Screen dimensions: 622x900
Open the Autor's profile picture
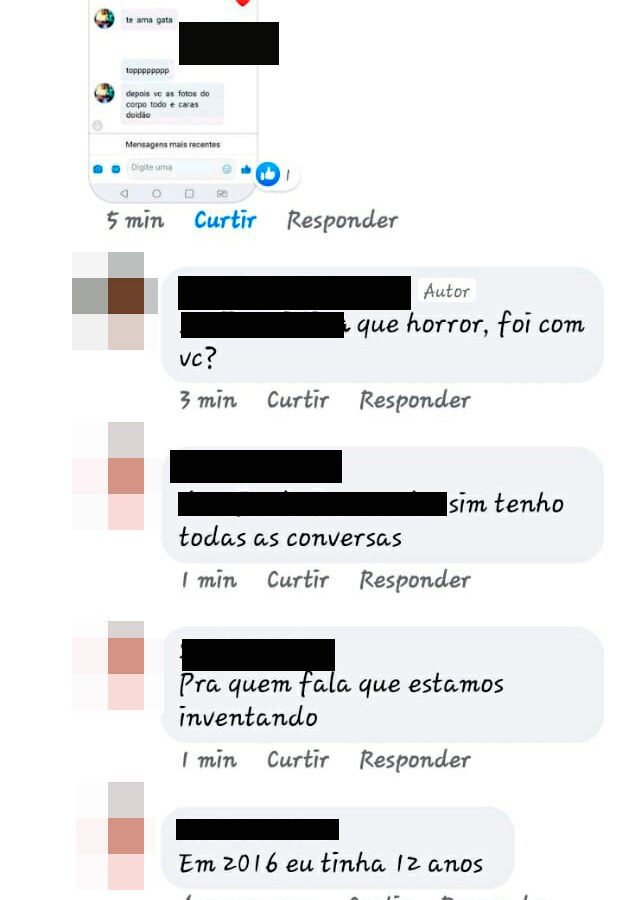[x=109, y=301]
